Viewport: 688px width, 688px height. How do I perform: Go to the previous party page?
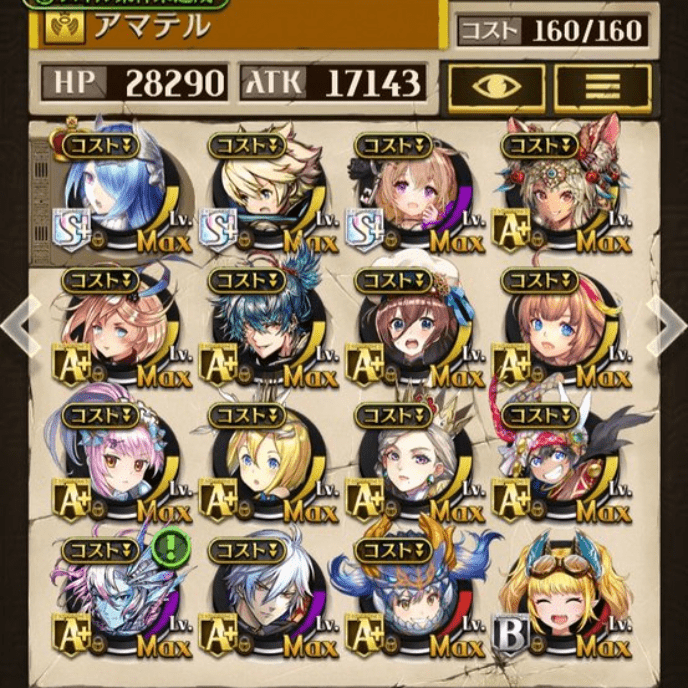pos(14,324)
